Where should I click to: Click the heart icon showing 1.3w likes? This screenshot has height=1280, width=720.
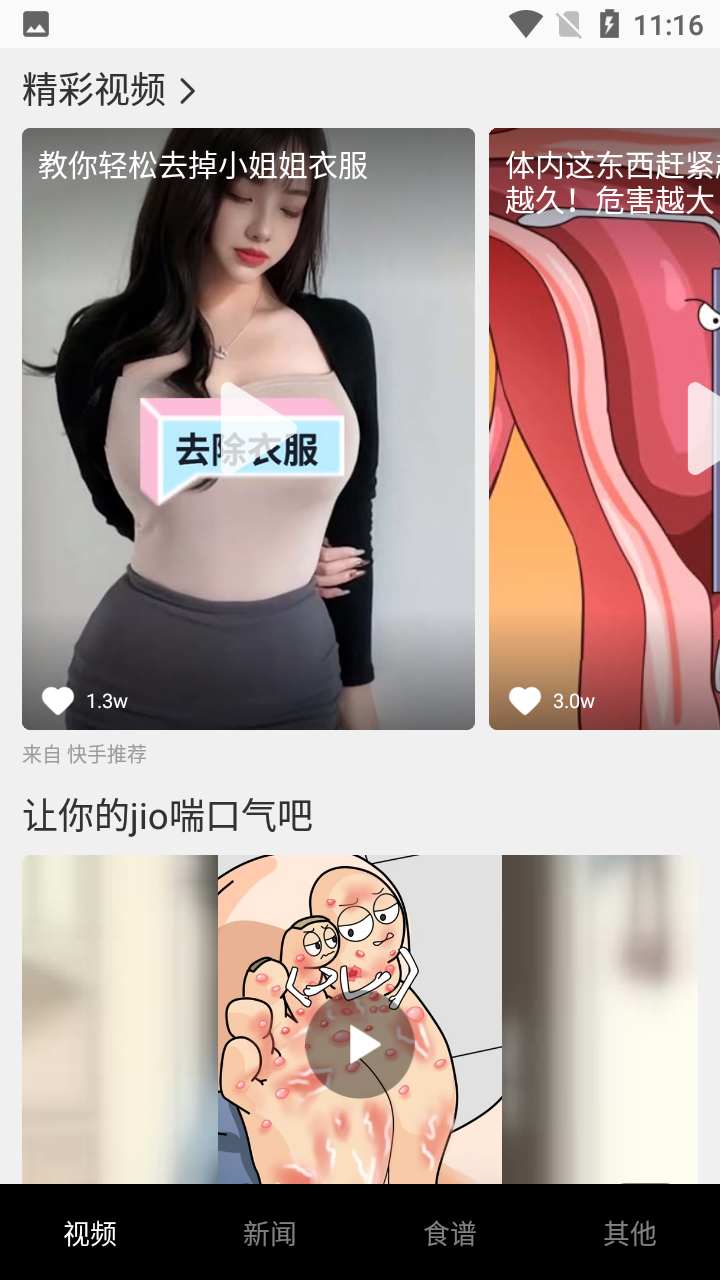[58, 700]
